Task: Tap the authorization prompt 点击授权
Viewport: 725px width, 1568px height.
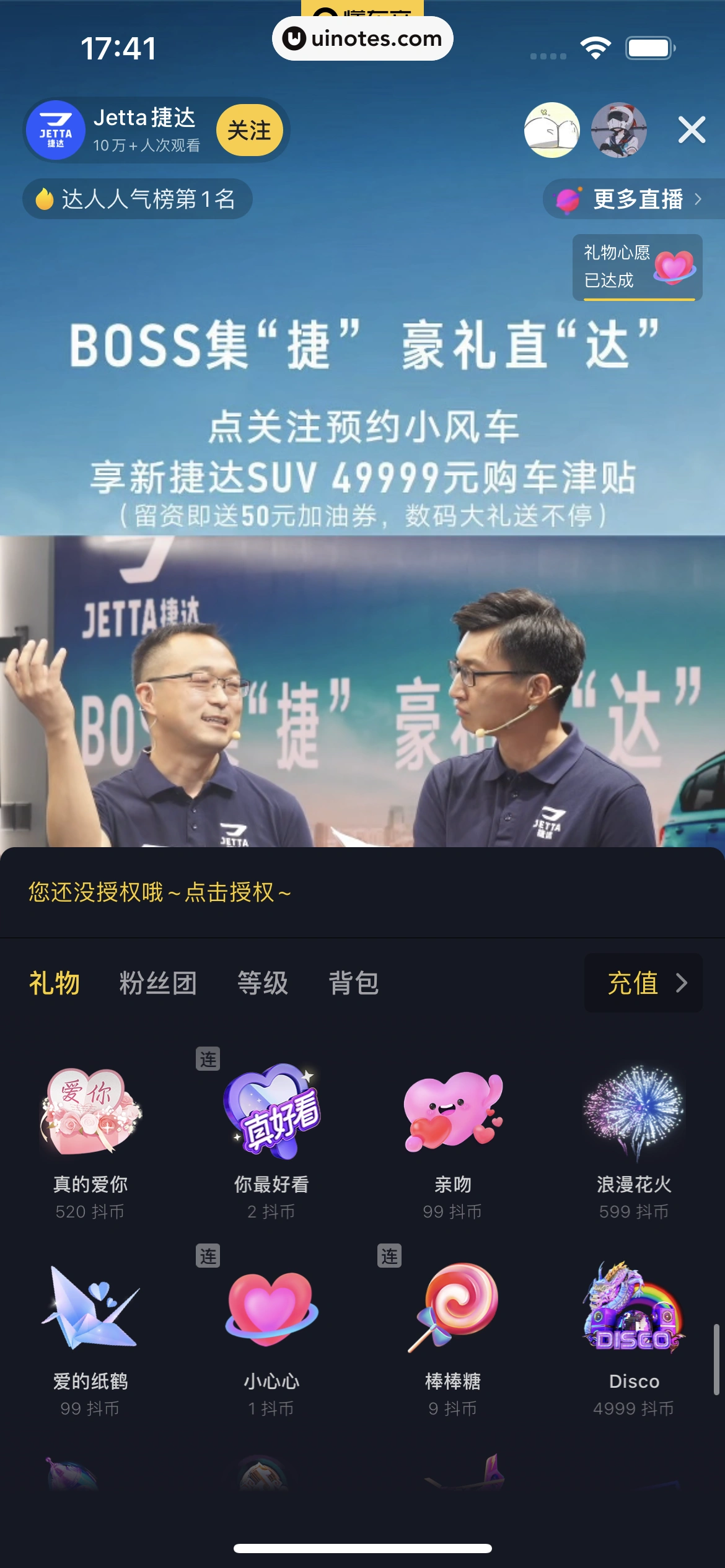Action: point(160,892)
